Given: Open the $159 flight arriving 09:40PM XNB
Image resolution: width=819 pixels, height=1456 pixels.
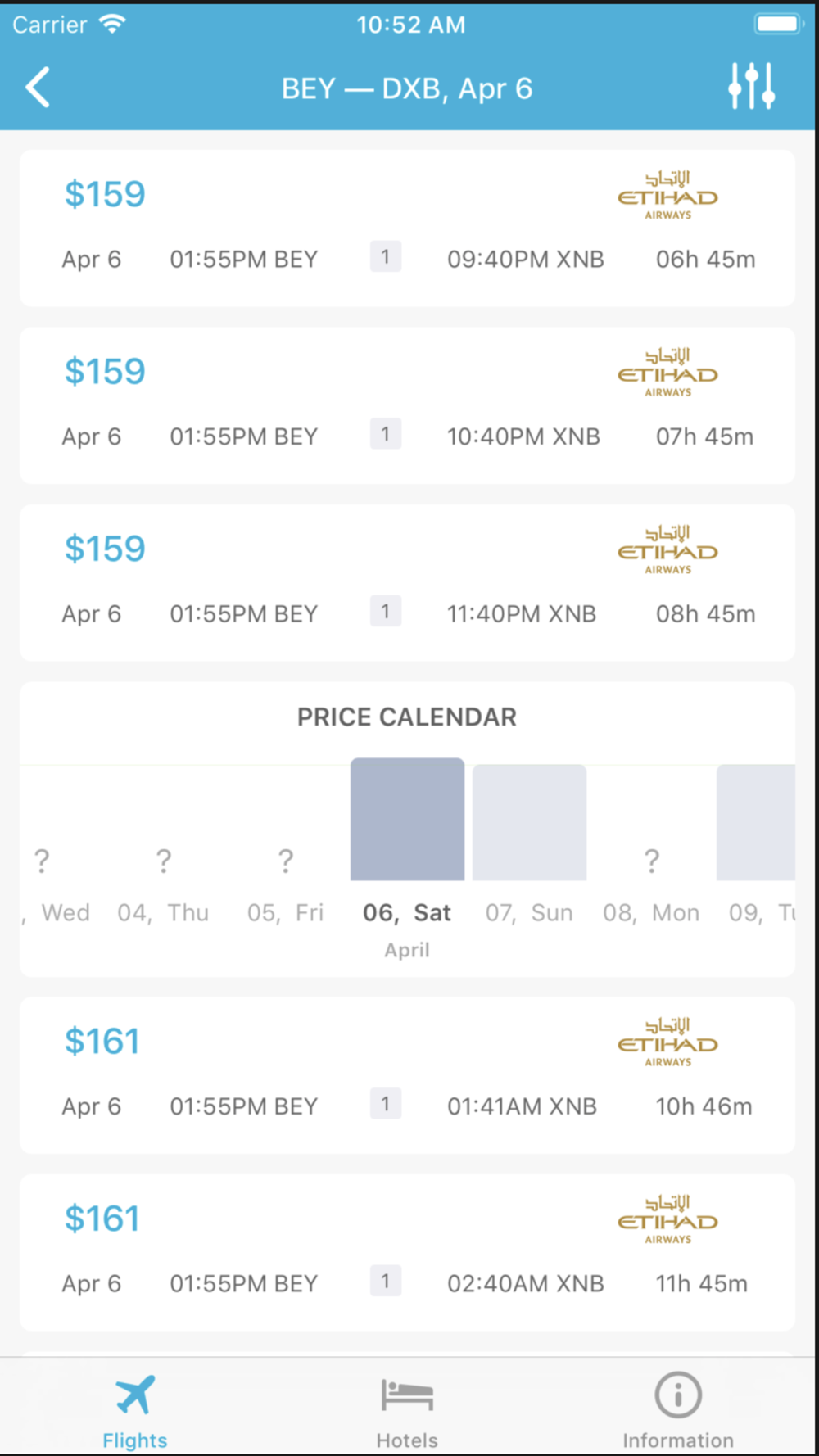Looking at the screenshot, I should pyautogui.click(x=407, y=228).
